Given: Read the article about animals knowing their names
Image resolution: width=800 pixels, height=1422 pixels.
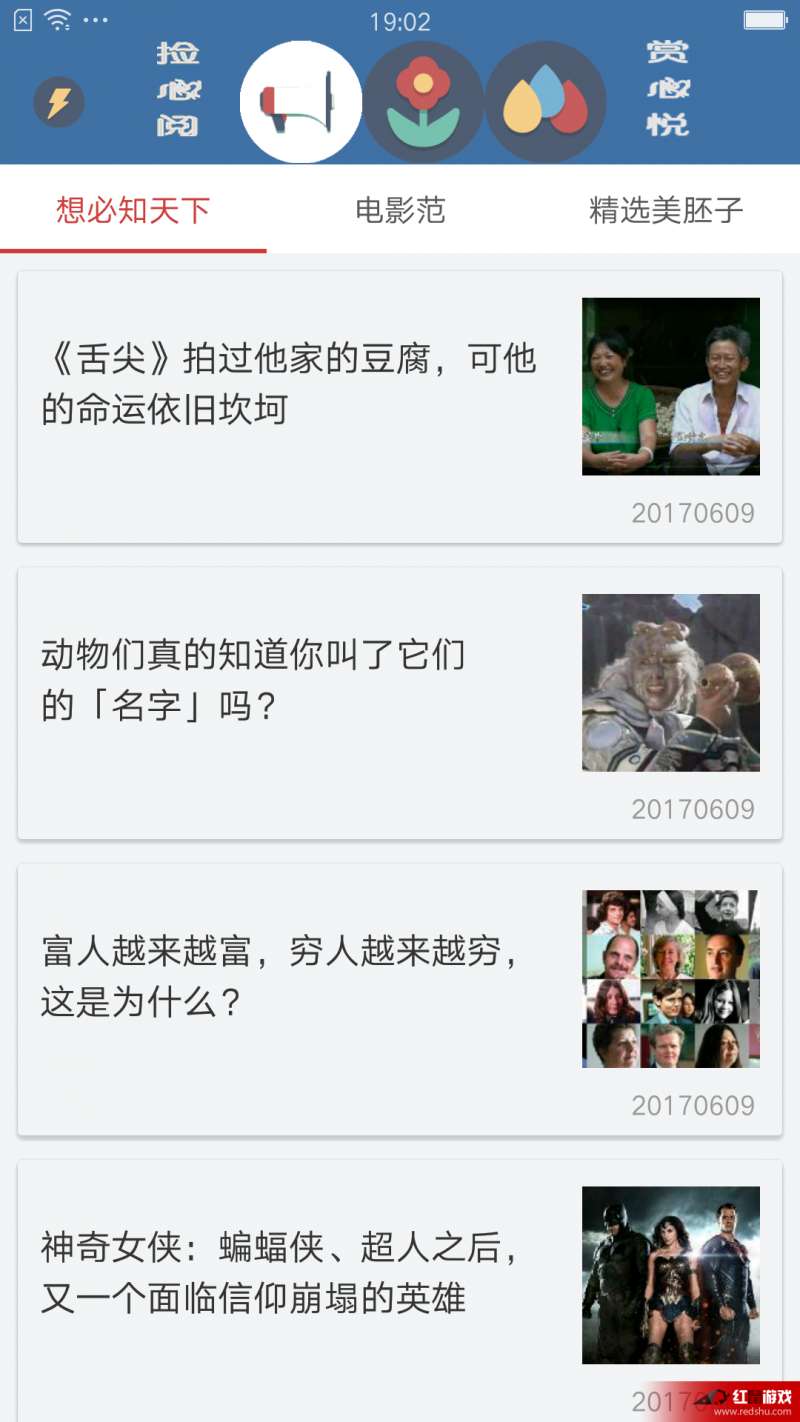Looking at the screenshot, I should (400, 703).
